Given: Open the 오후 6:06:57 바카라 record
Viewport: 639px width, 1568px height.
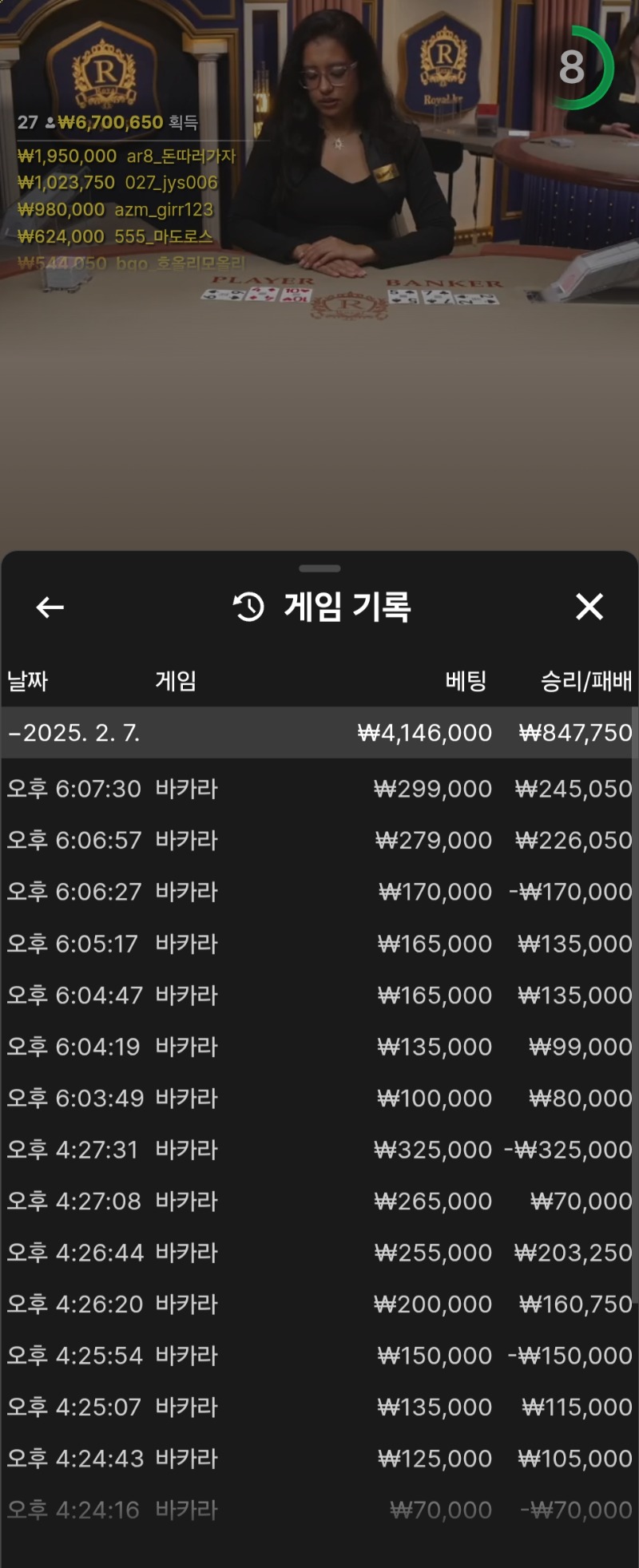Looking at the screenshot, I should coord(319,840).
